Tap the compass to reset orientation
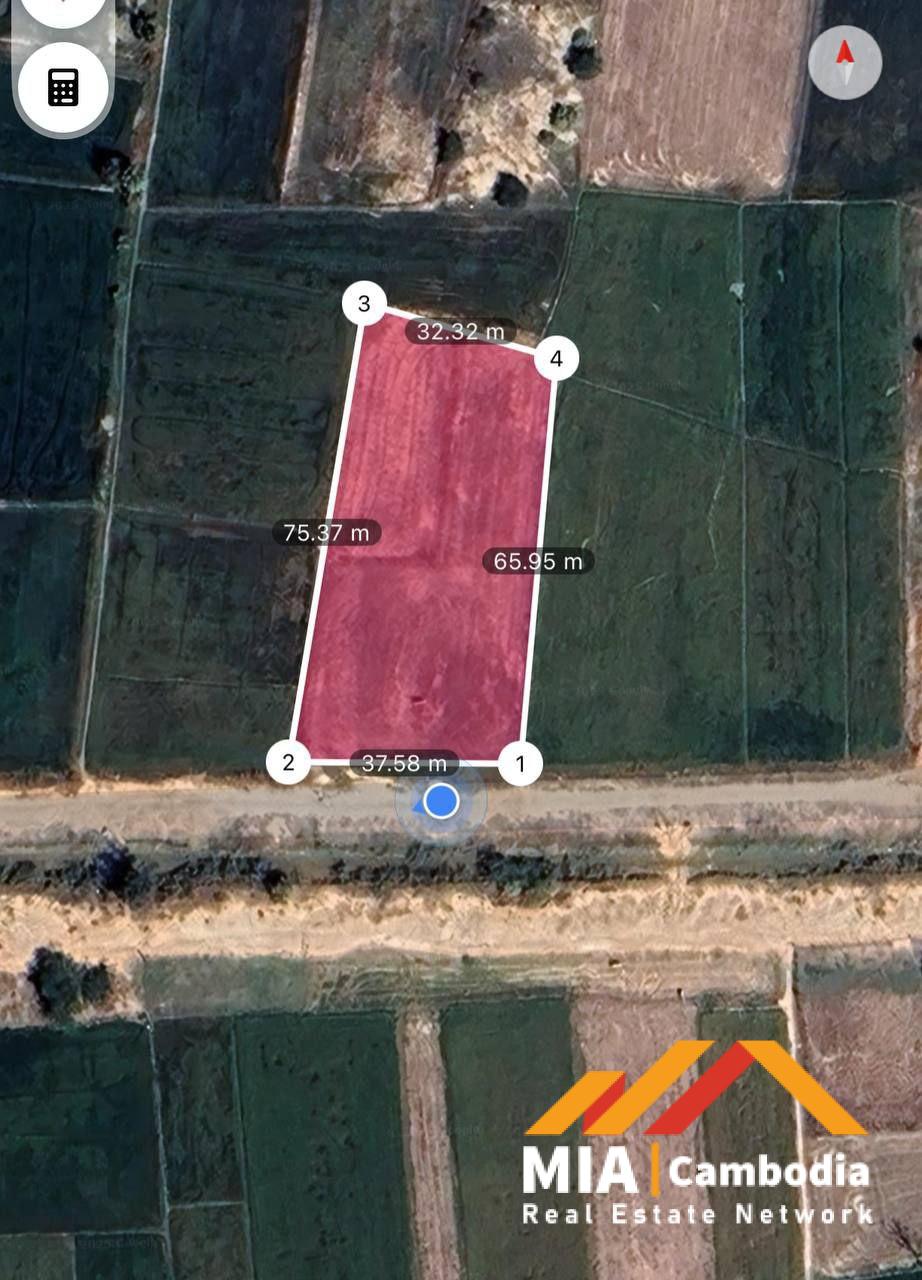 tap(845, 61)
